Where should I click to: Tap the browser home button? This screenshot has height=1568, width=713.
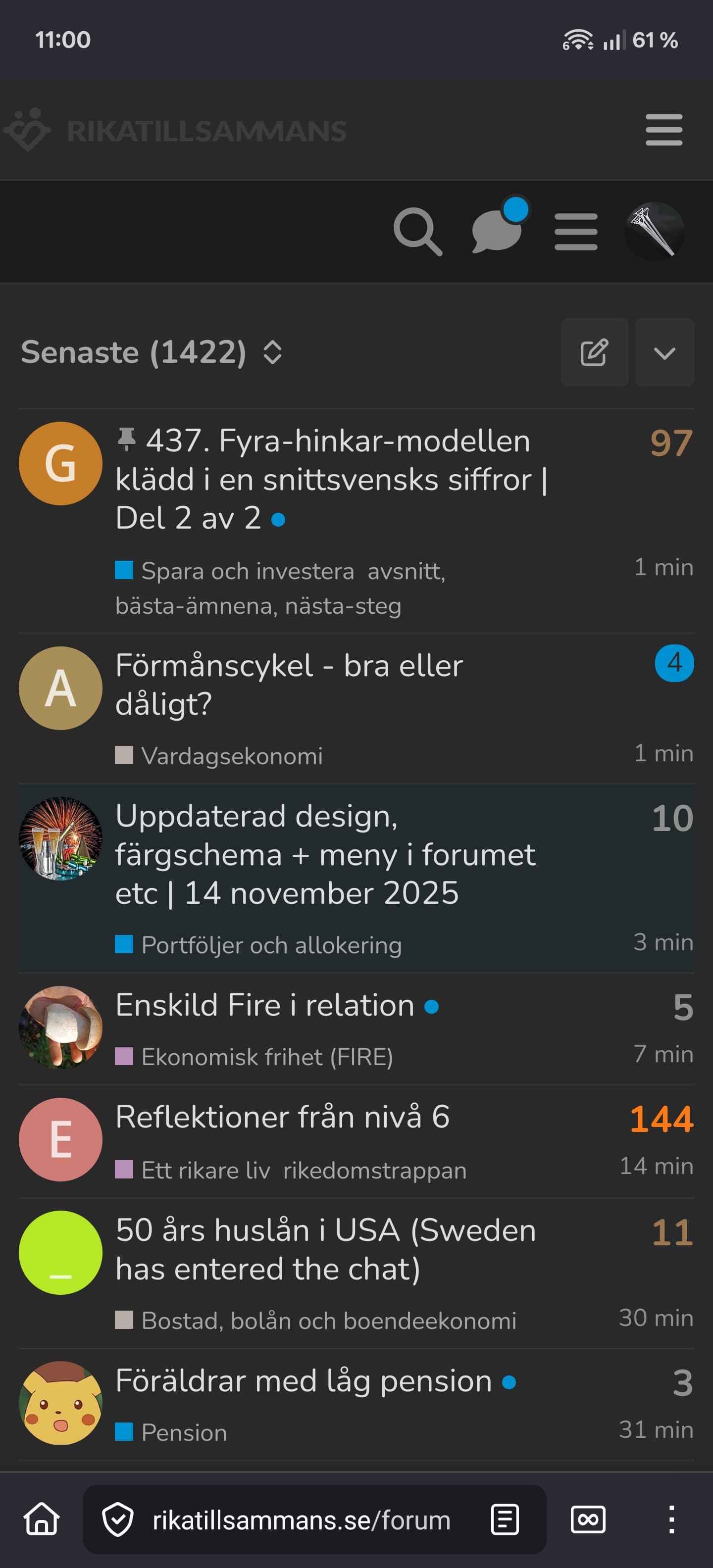point(42,1519)
